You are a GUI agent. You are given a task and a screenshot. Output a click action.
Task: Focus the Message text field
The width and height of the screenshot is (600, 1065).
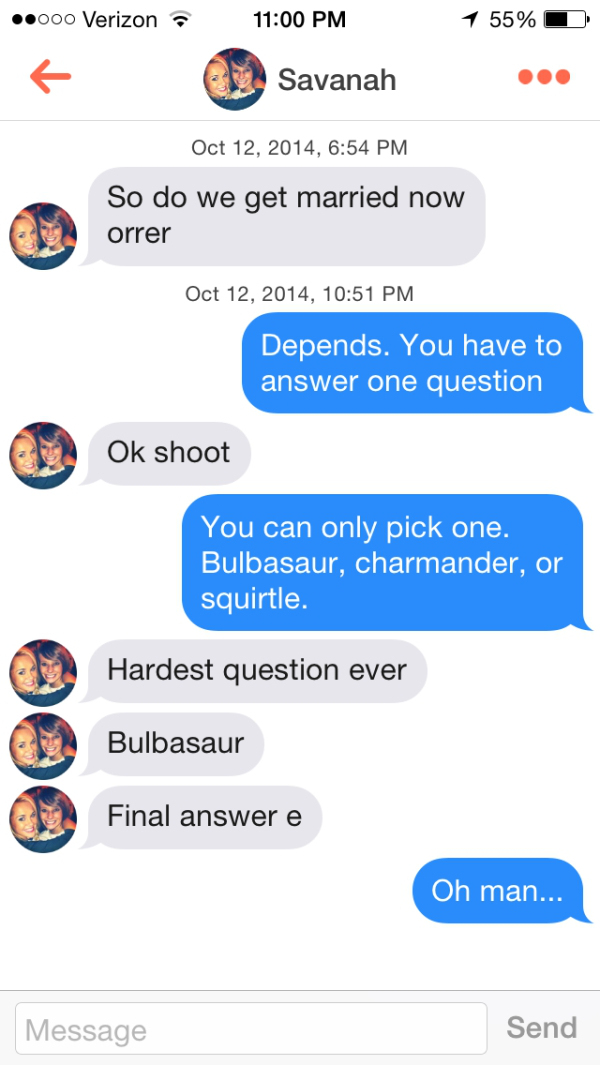pyautogui.click(x=251, y=1028)
